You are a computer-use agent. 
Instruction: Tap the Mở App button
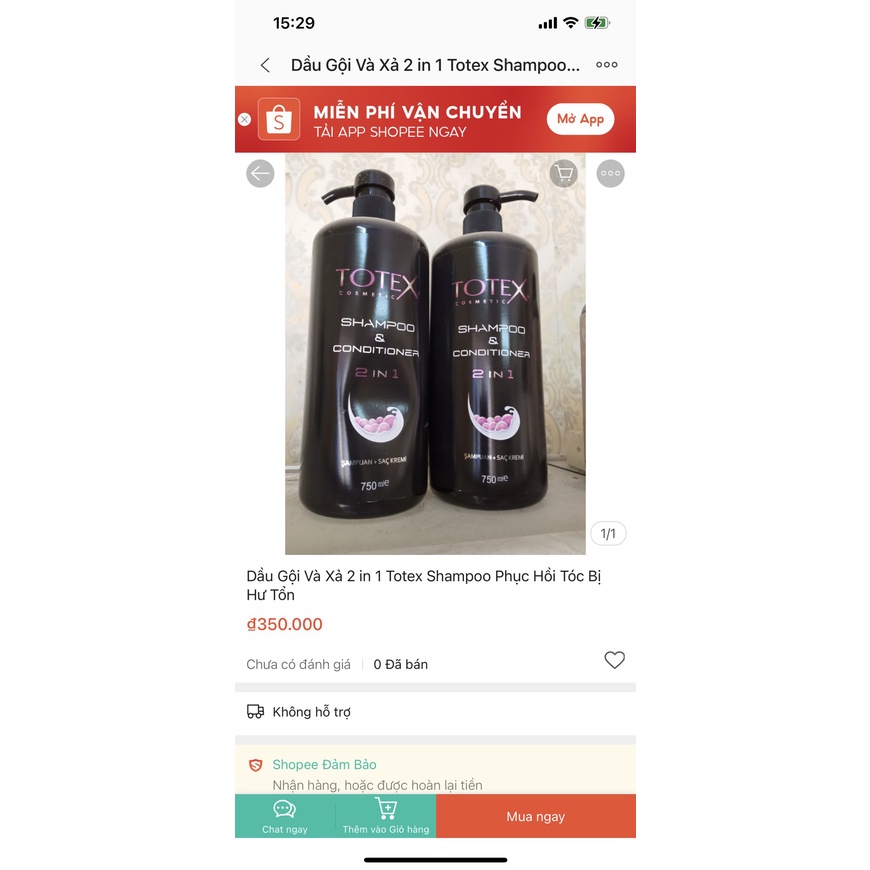(580, 119)
